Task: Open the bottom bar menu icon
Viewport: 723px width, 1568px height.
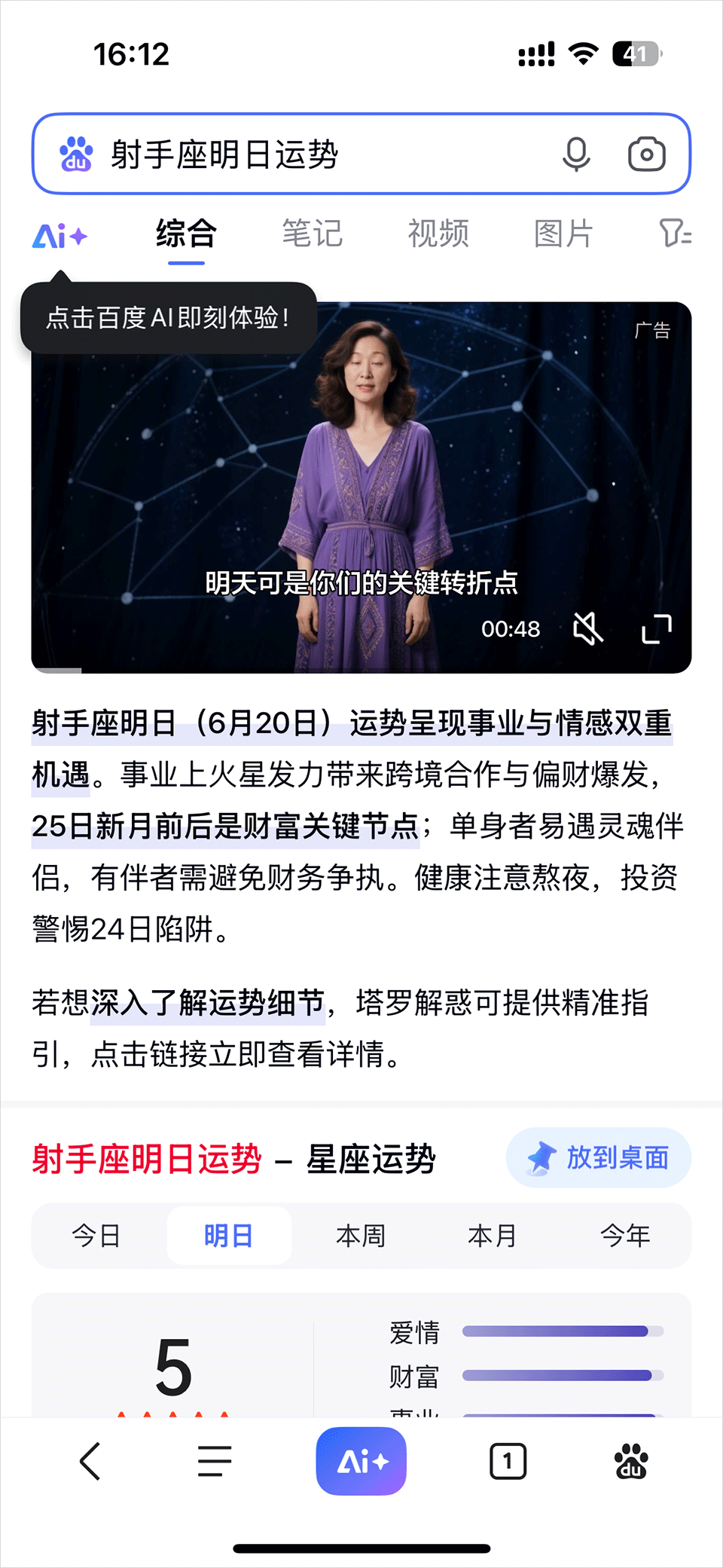Action: coord(215,1462)
